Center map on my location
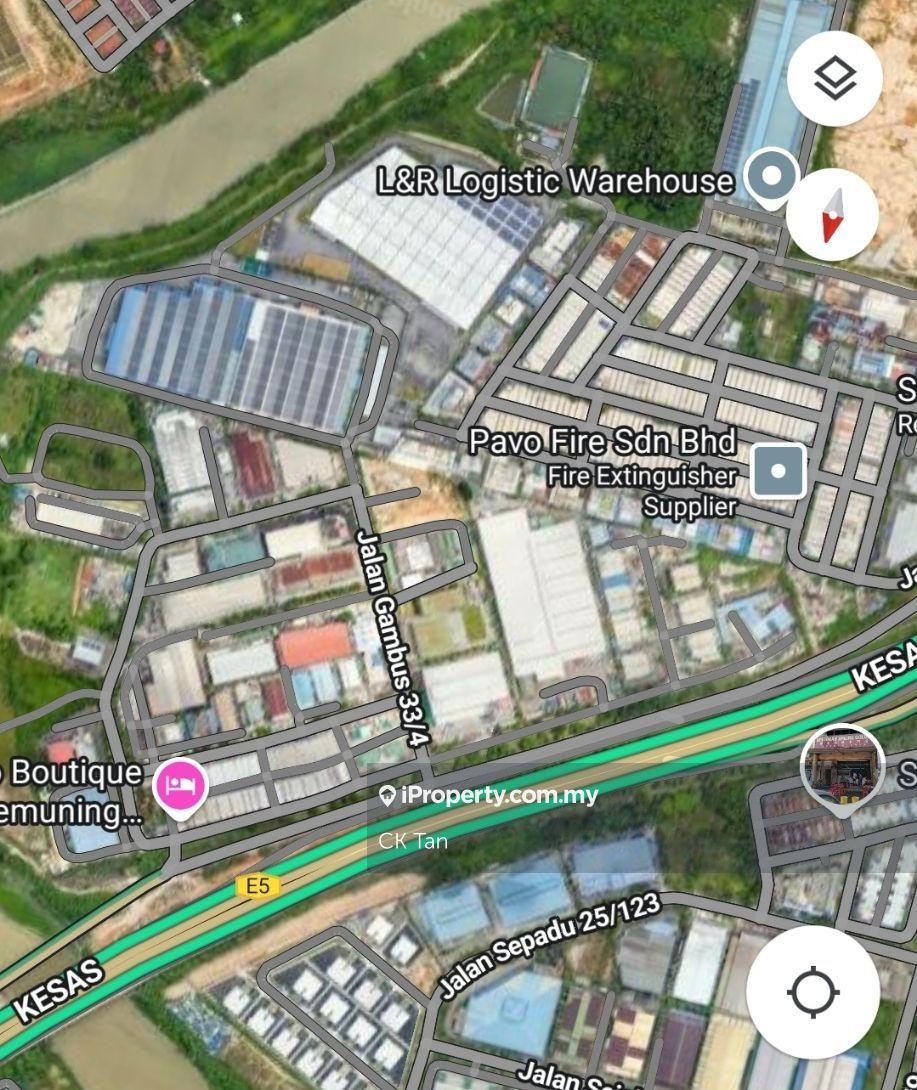917x1090 pixels. [x=813, y=991]
